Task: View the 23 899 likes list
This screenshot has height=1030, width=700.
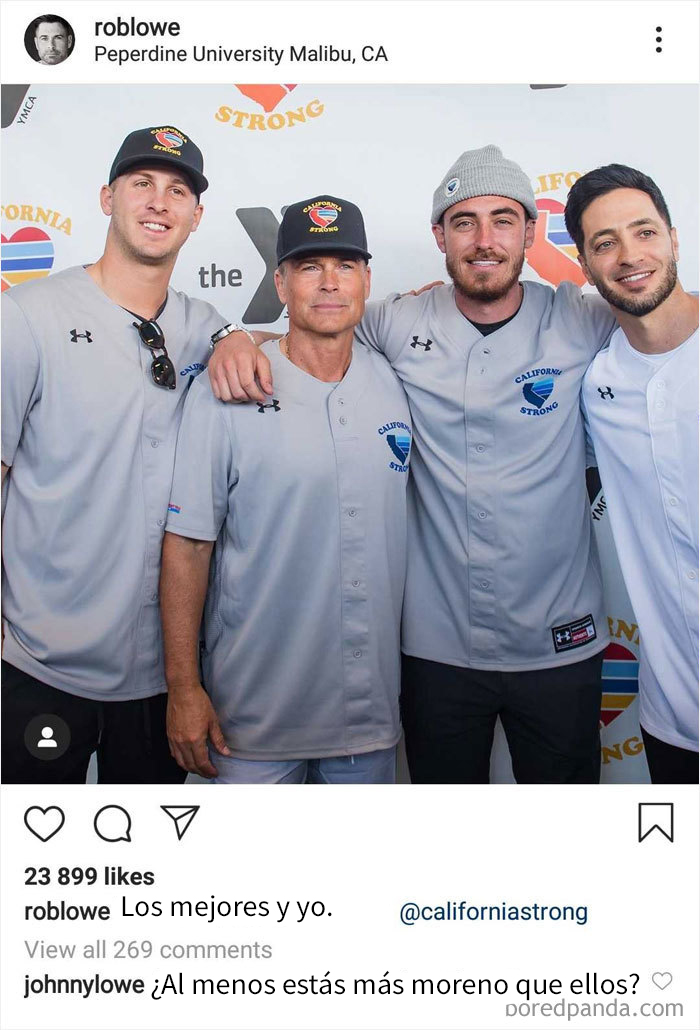Action: point(89,876)
